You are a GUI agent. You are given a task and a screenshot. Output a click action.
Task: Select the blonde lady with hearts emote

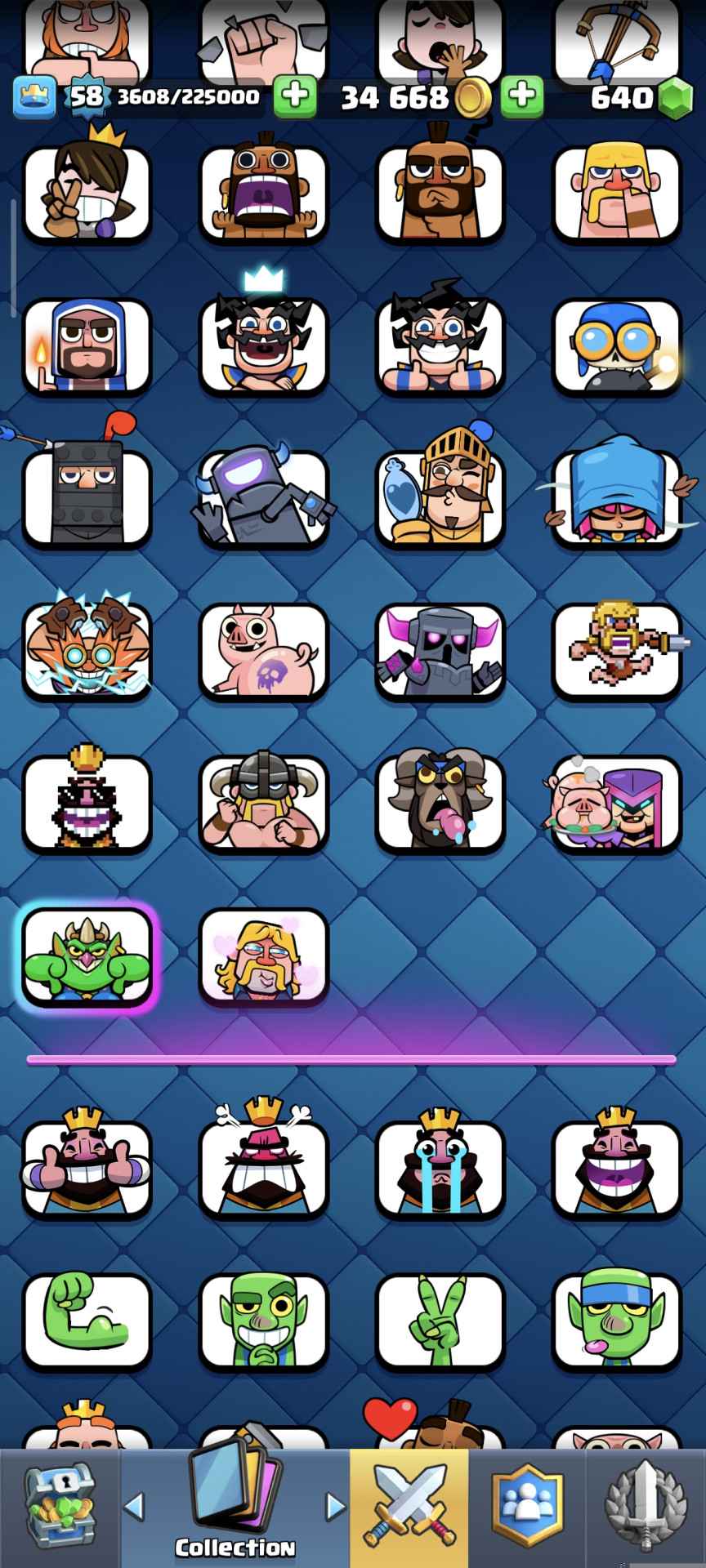(x=263, y=956)
